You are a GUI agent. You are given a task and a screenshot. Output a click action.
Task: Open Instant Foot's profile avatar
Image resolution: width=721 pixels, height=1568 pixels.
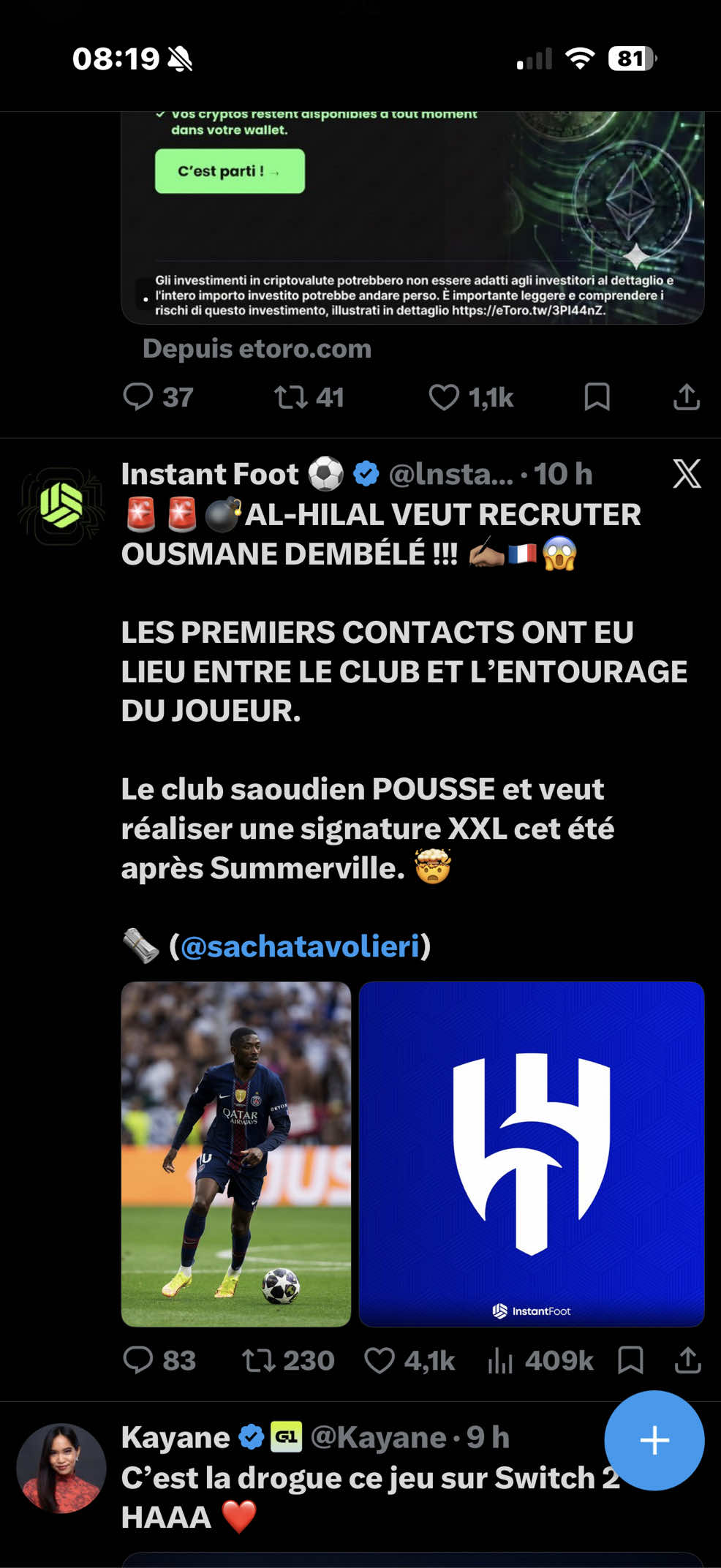coord(61,506)
